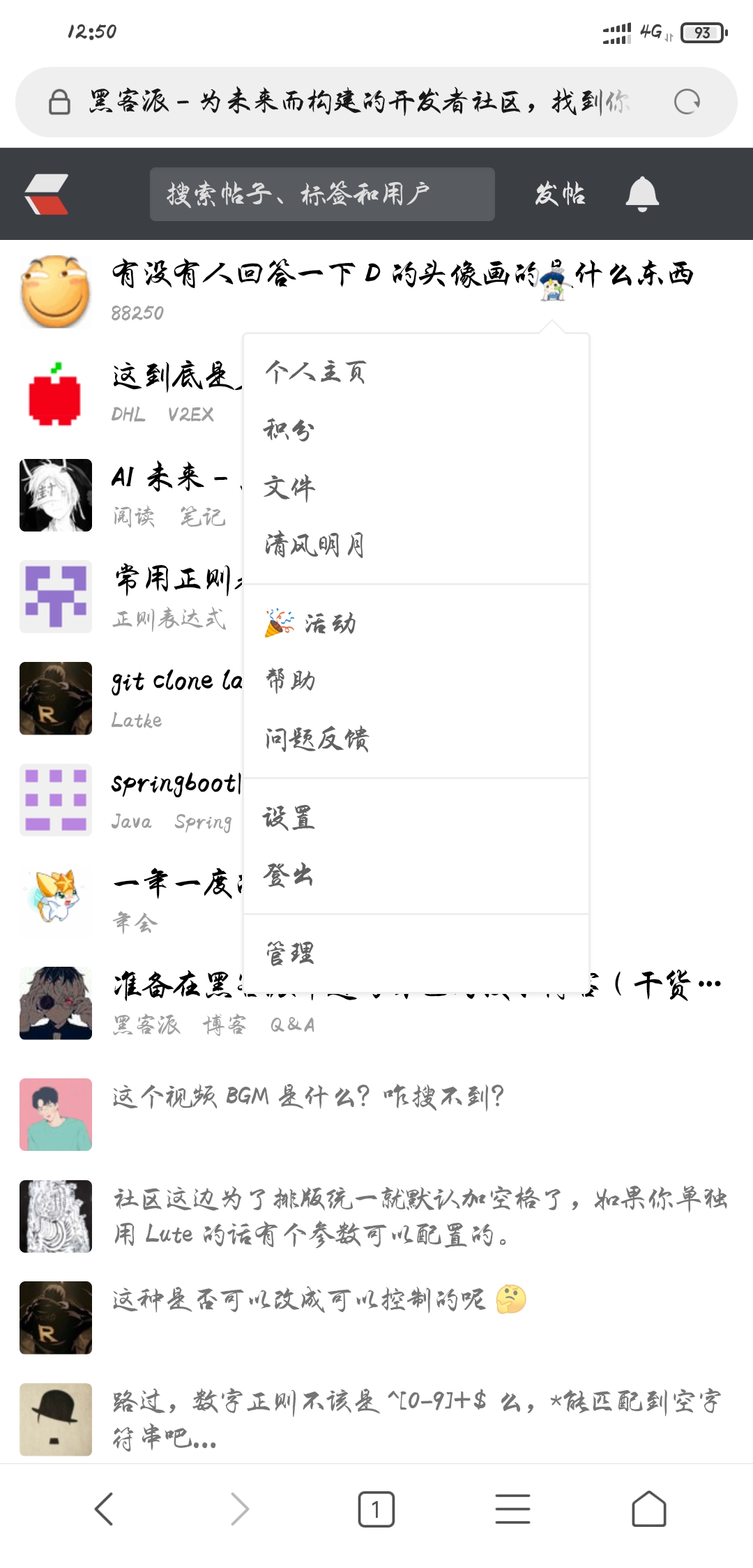Open 个人主页 from dropdown
The width and height of the screenshot is (753, 1568).
[x=316, y=372]
